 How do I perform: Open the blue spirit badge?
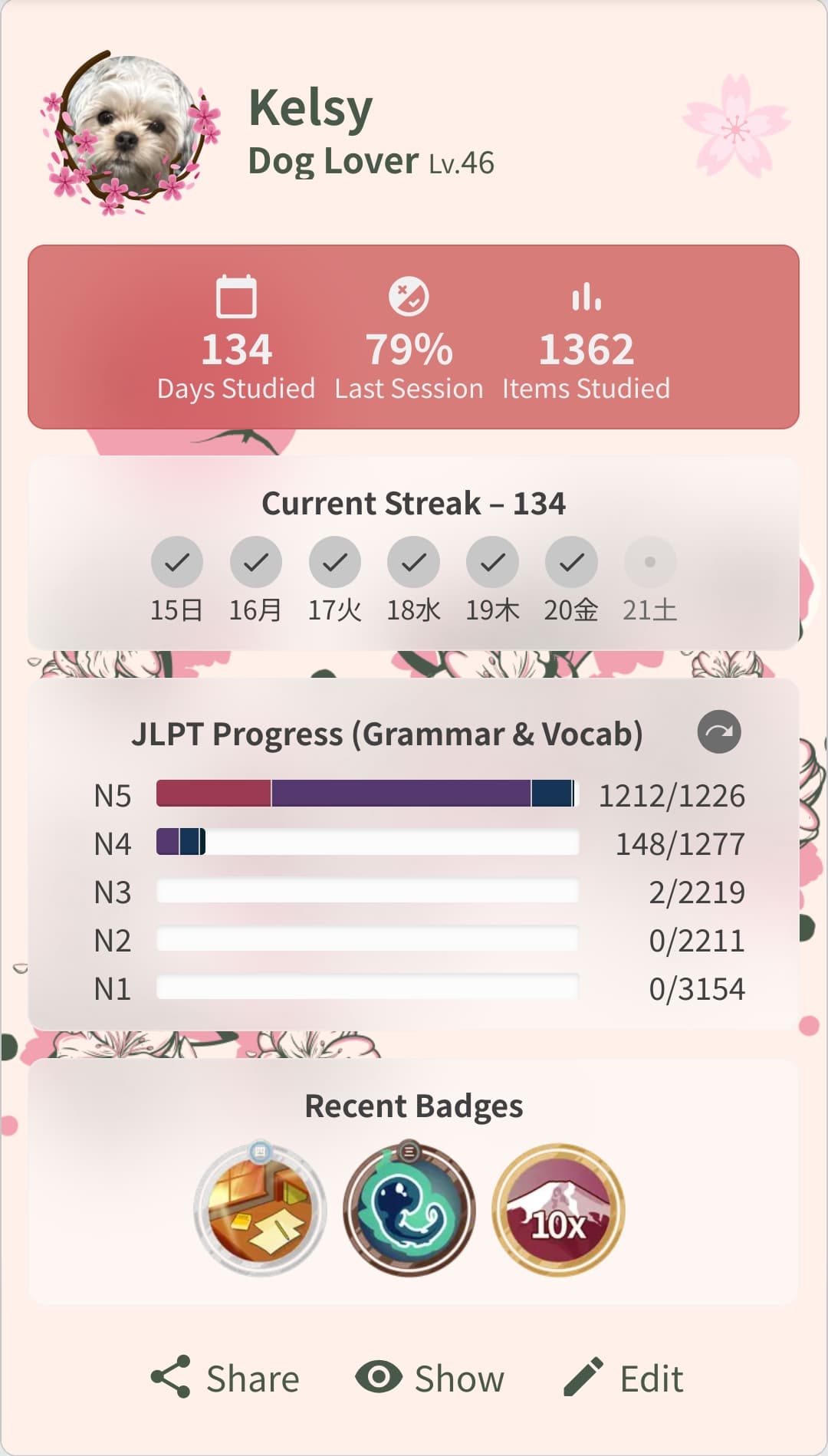click(x=409, y=1210)
